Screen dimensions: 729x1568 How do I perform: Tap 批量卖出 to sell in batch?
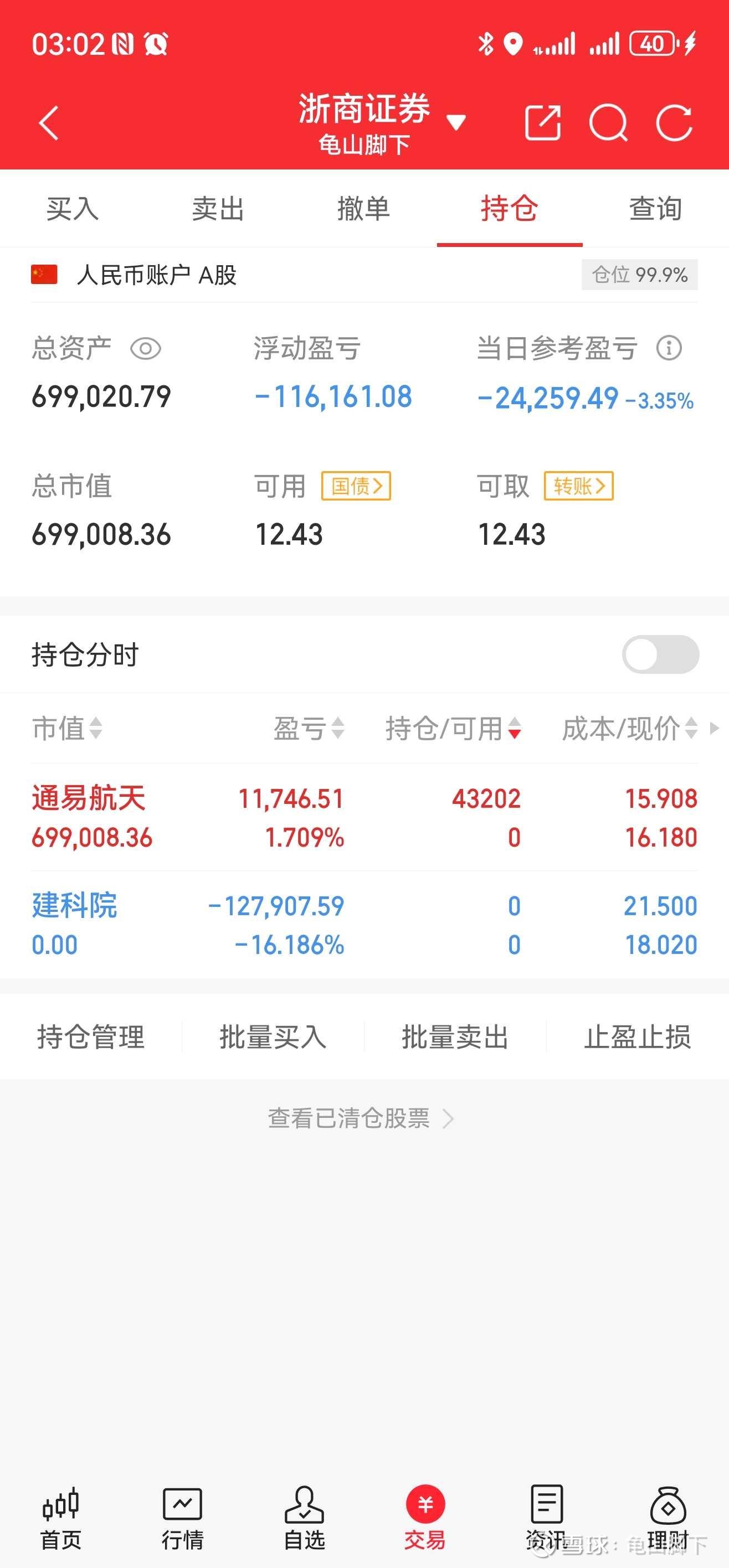455,1037
